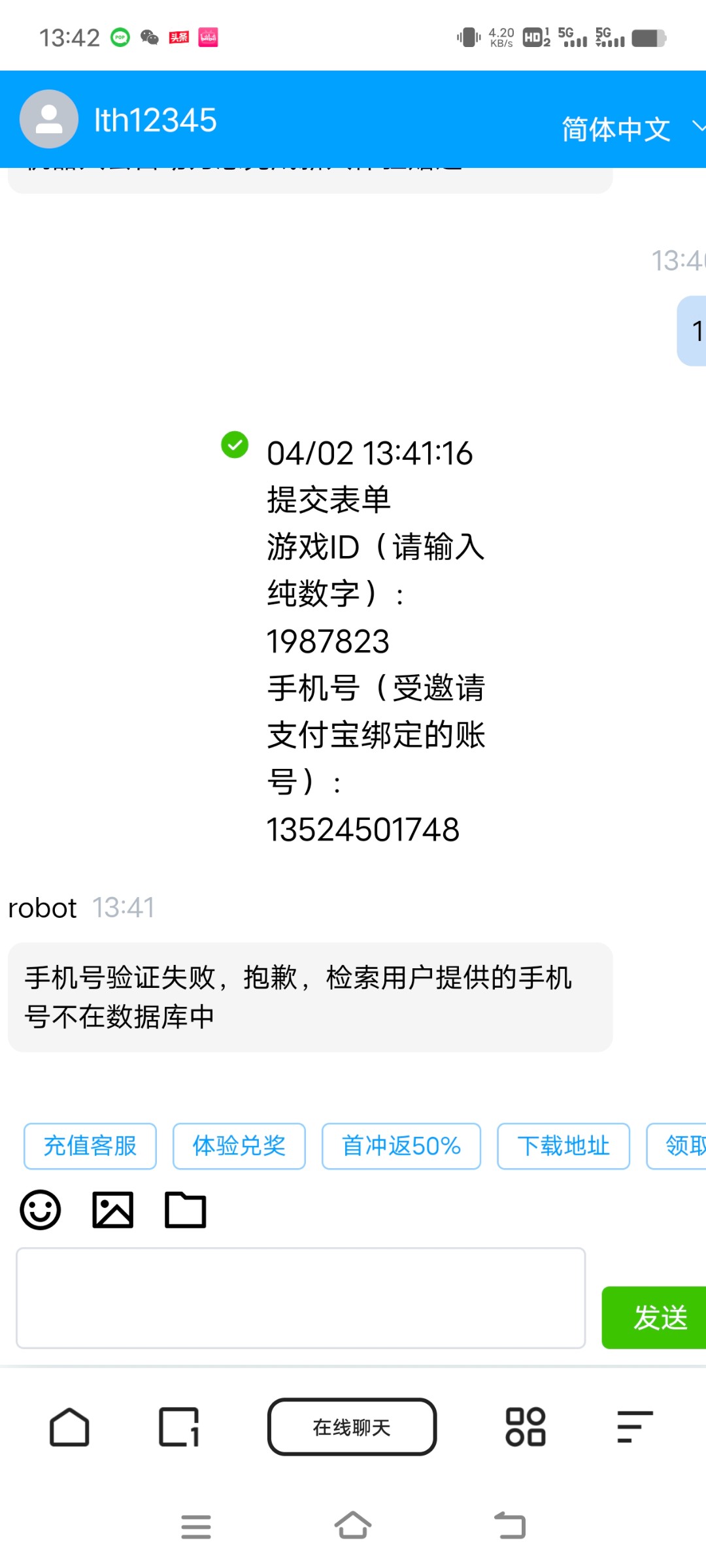Open the emoji picker
The image size is (706, 1568).
point(41,1210)
